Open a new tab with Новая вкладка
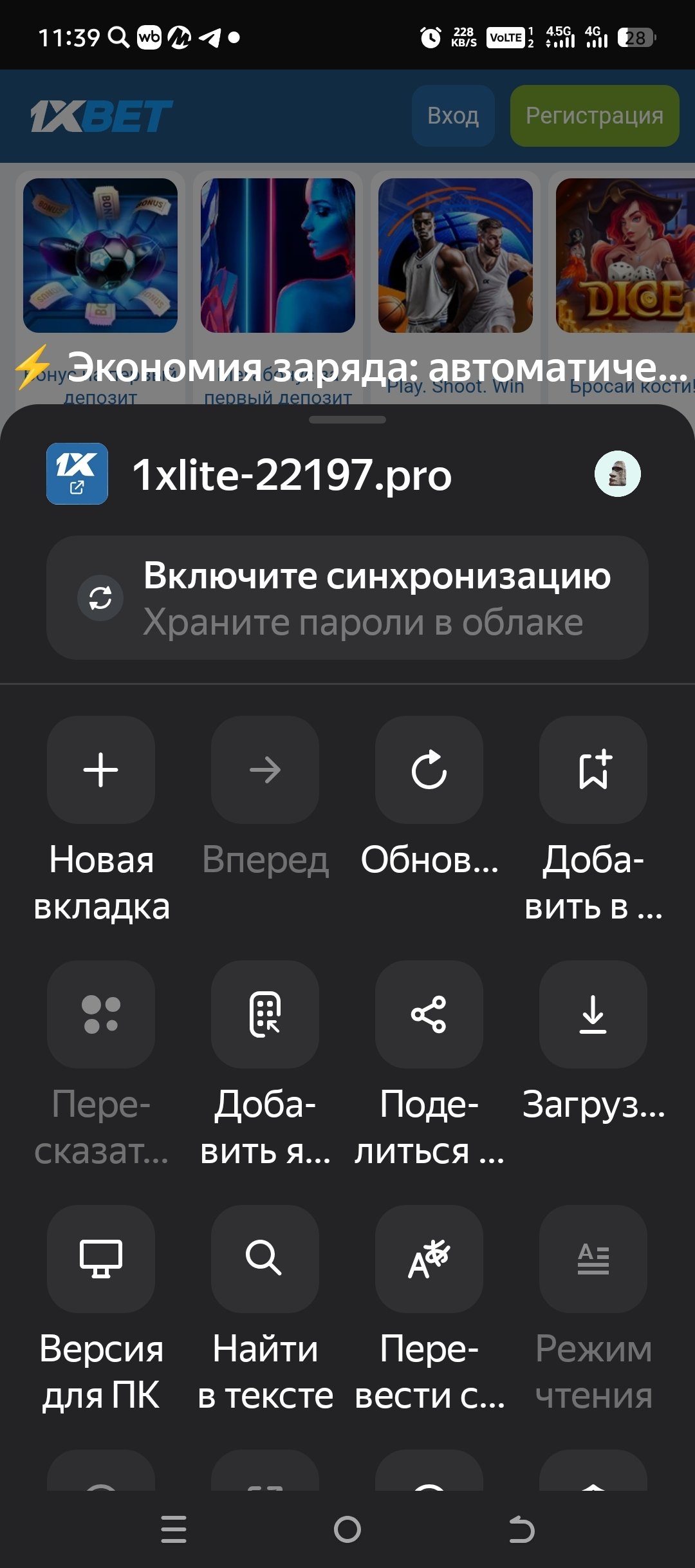Image resolution: width=695 pixels, height=1568 pixels. point(101,770)
